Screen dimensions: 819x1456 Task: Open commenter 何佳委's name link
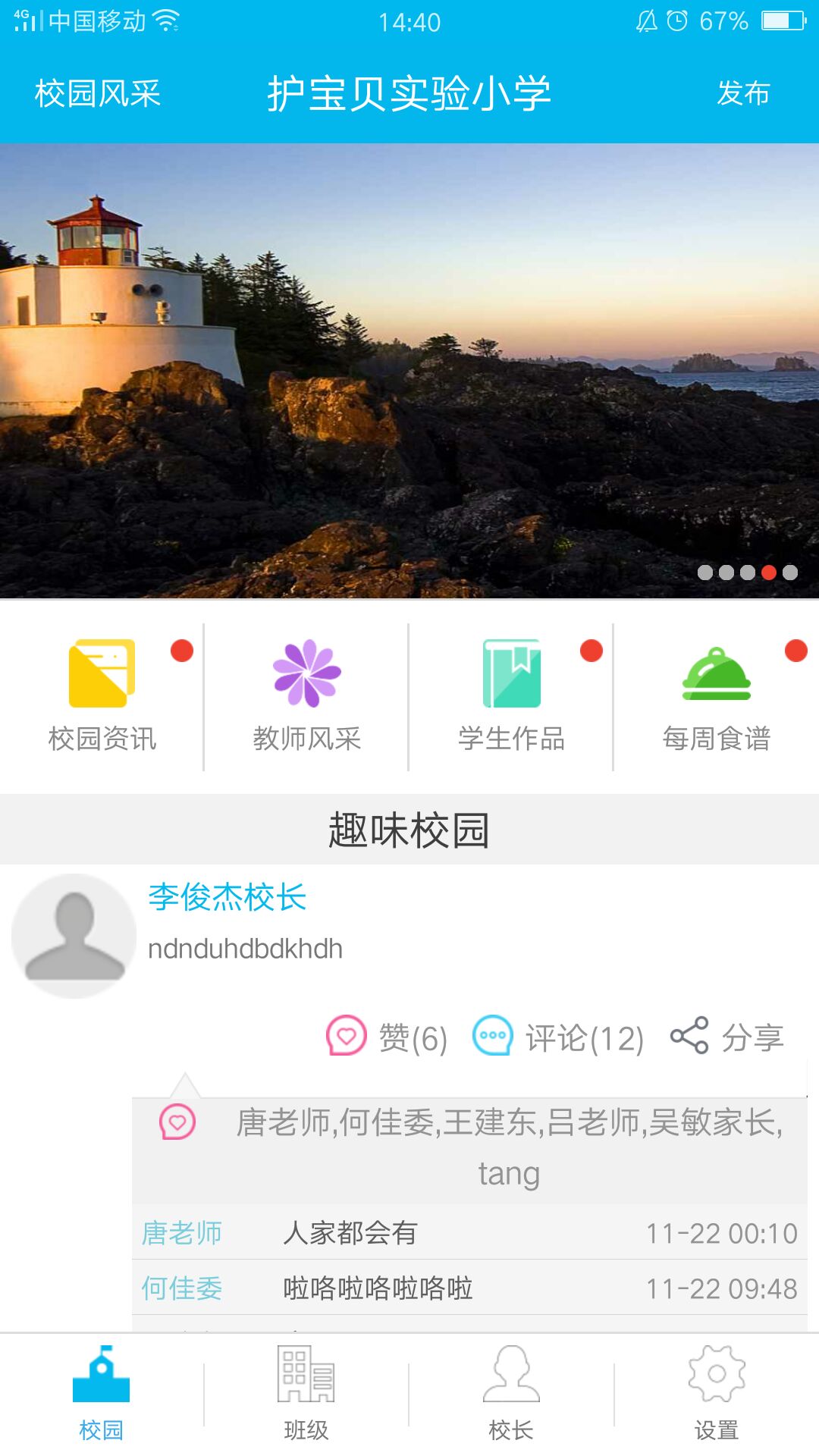pos(182,1288)
